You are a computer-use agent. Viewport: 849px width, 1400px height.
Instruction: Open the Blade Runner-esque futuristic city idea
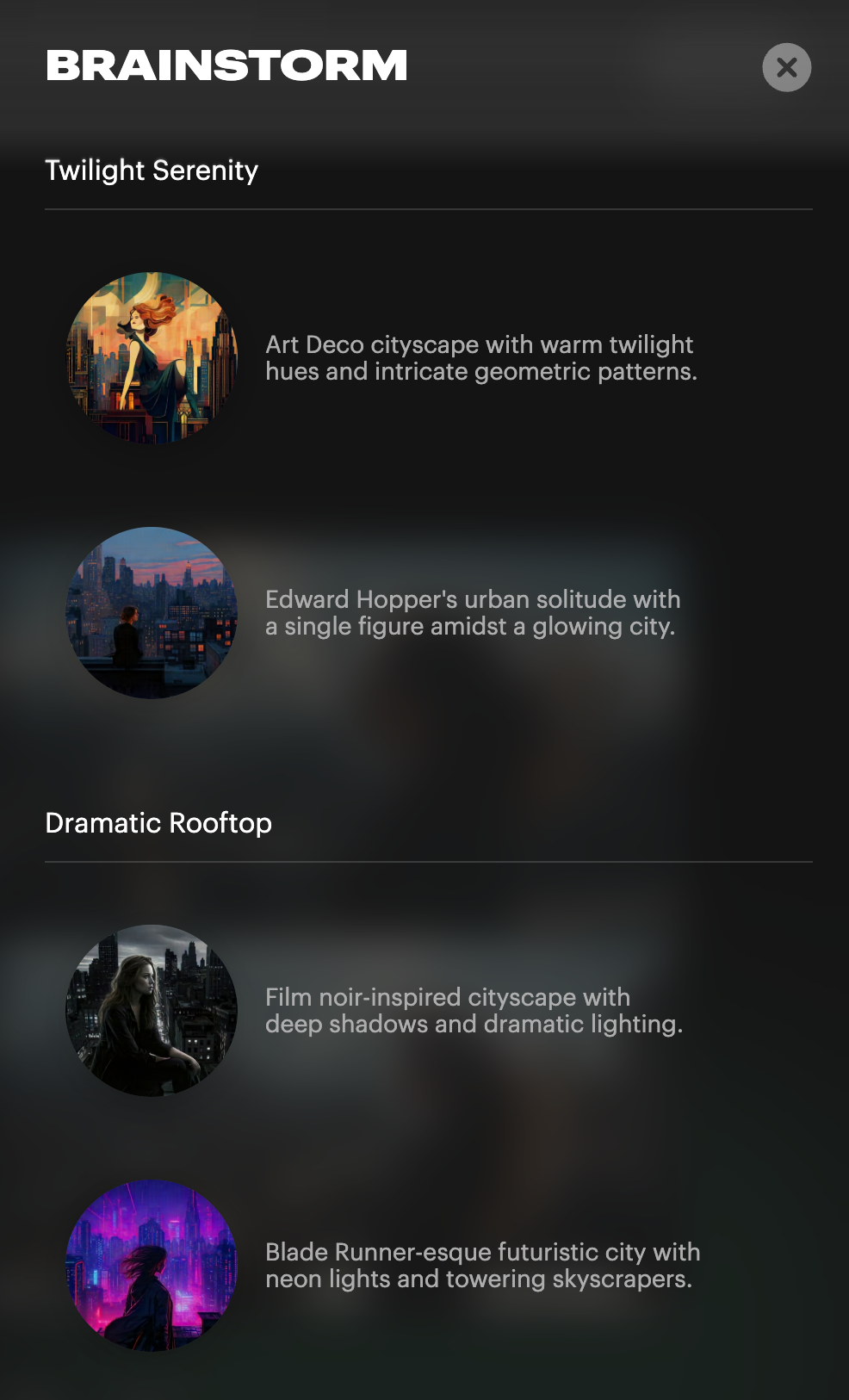tap(481, 1265)
